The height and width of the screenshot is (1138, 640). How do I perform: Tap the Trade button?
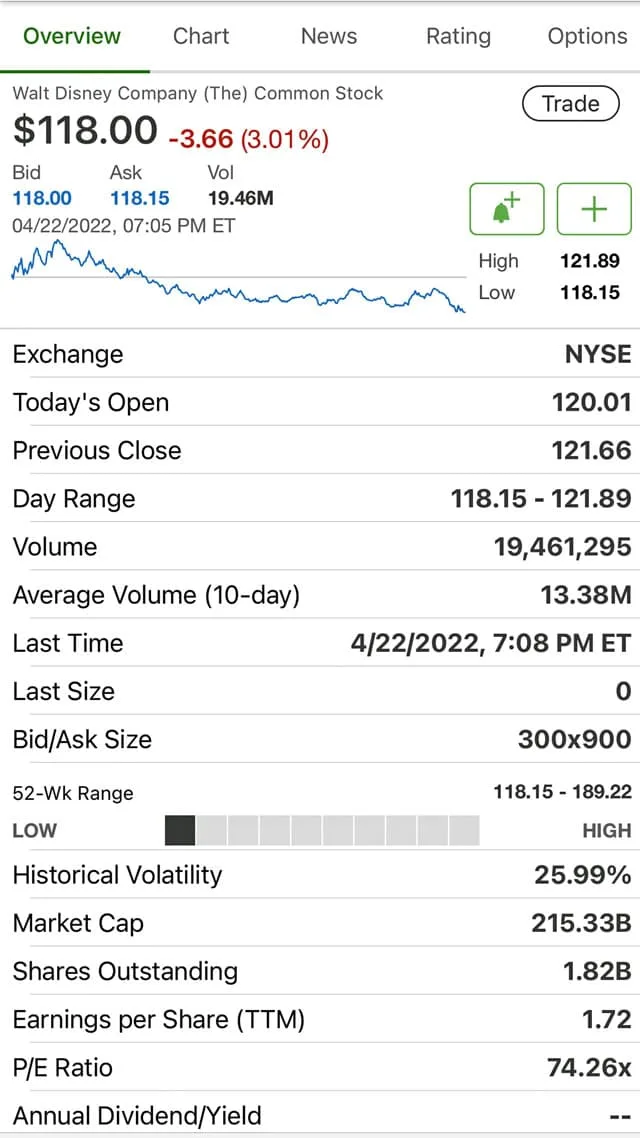pyautogui.click(x=571, y=104)
